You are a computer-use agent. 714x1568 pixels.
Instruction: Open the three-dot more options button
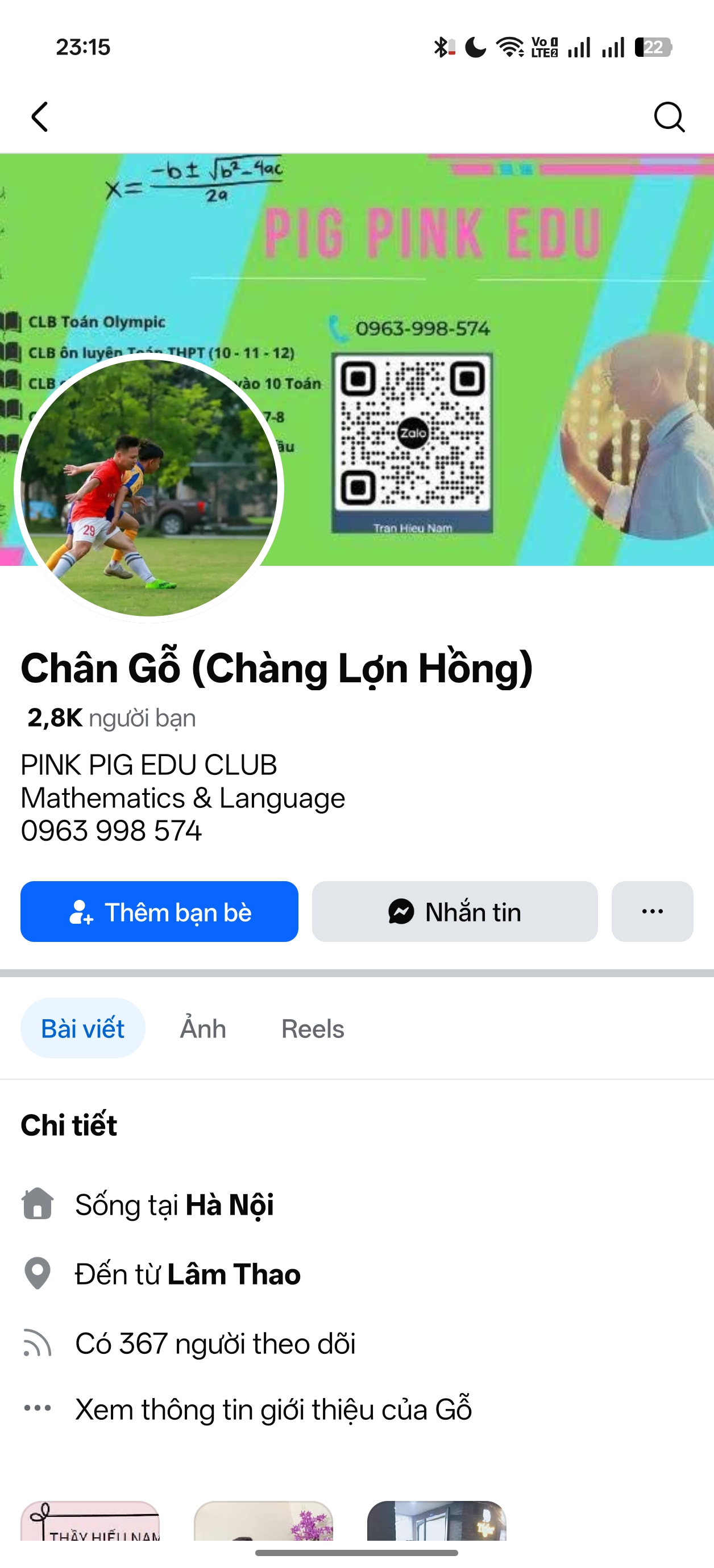(652, 912)
